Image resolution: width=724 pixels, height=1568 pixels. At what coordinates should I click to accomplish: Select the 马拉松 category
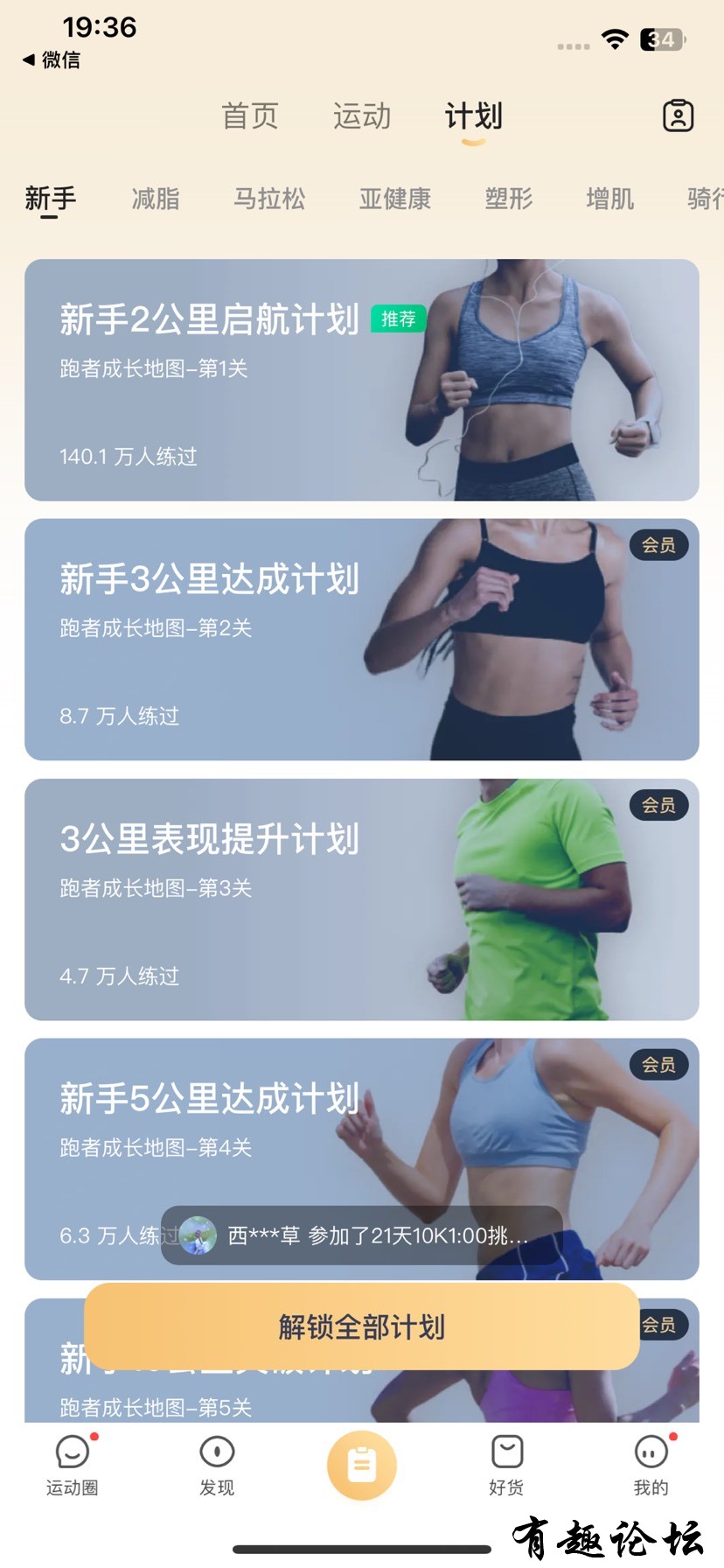[x=269, y=199]
